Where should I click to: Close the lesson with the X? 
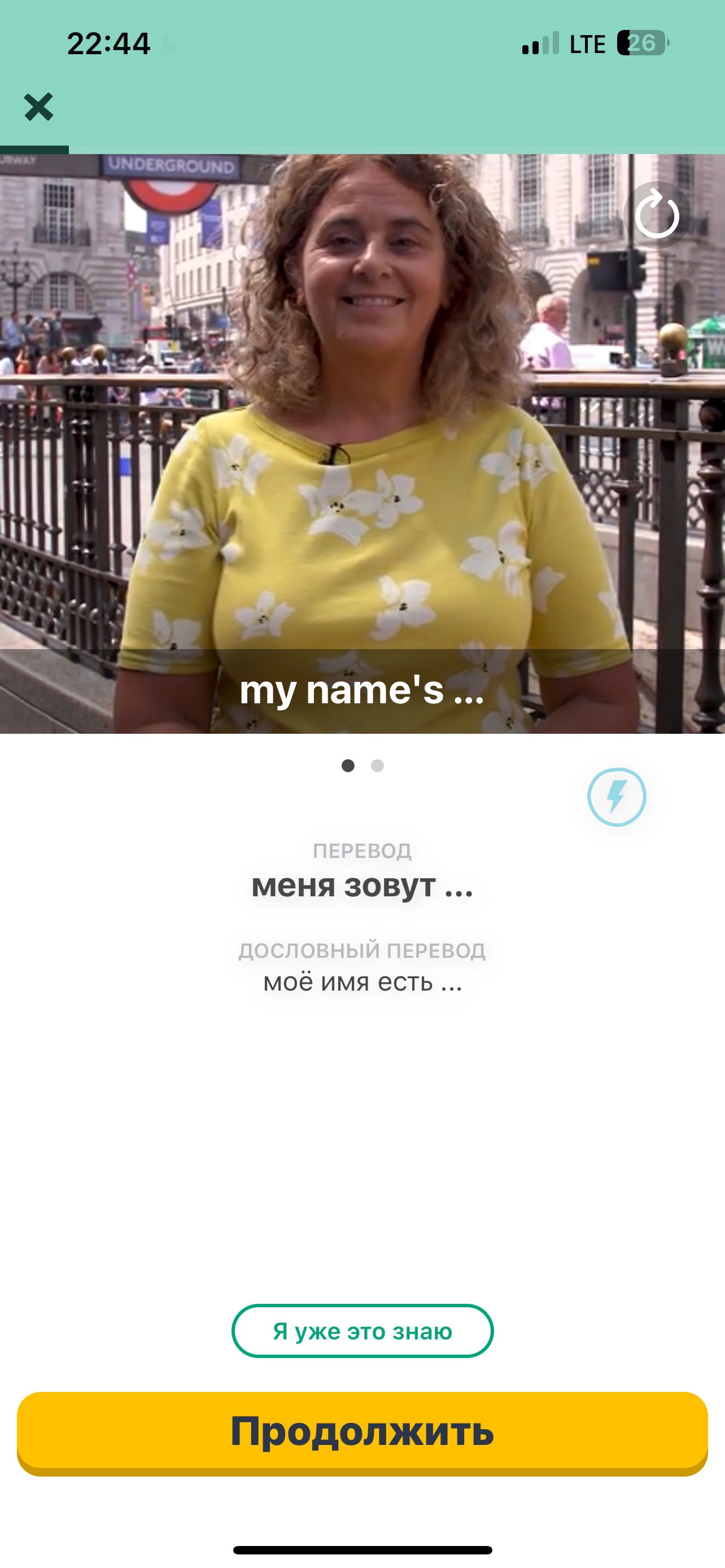[38, 107]
